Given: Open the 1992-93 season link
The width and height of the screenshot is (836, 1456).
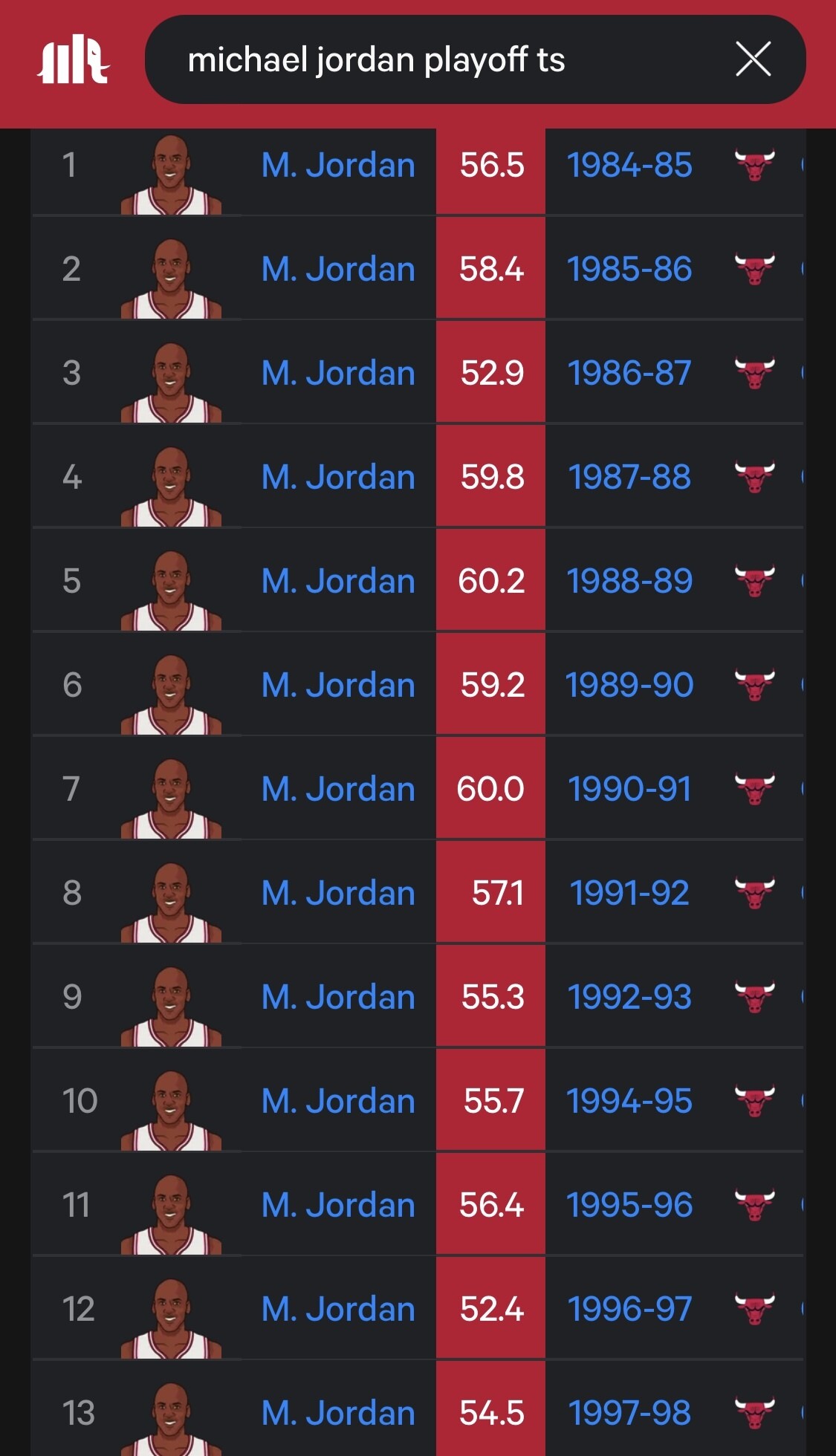Looking at the screenshot, I should (629, 997).
